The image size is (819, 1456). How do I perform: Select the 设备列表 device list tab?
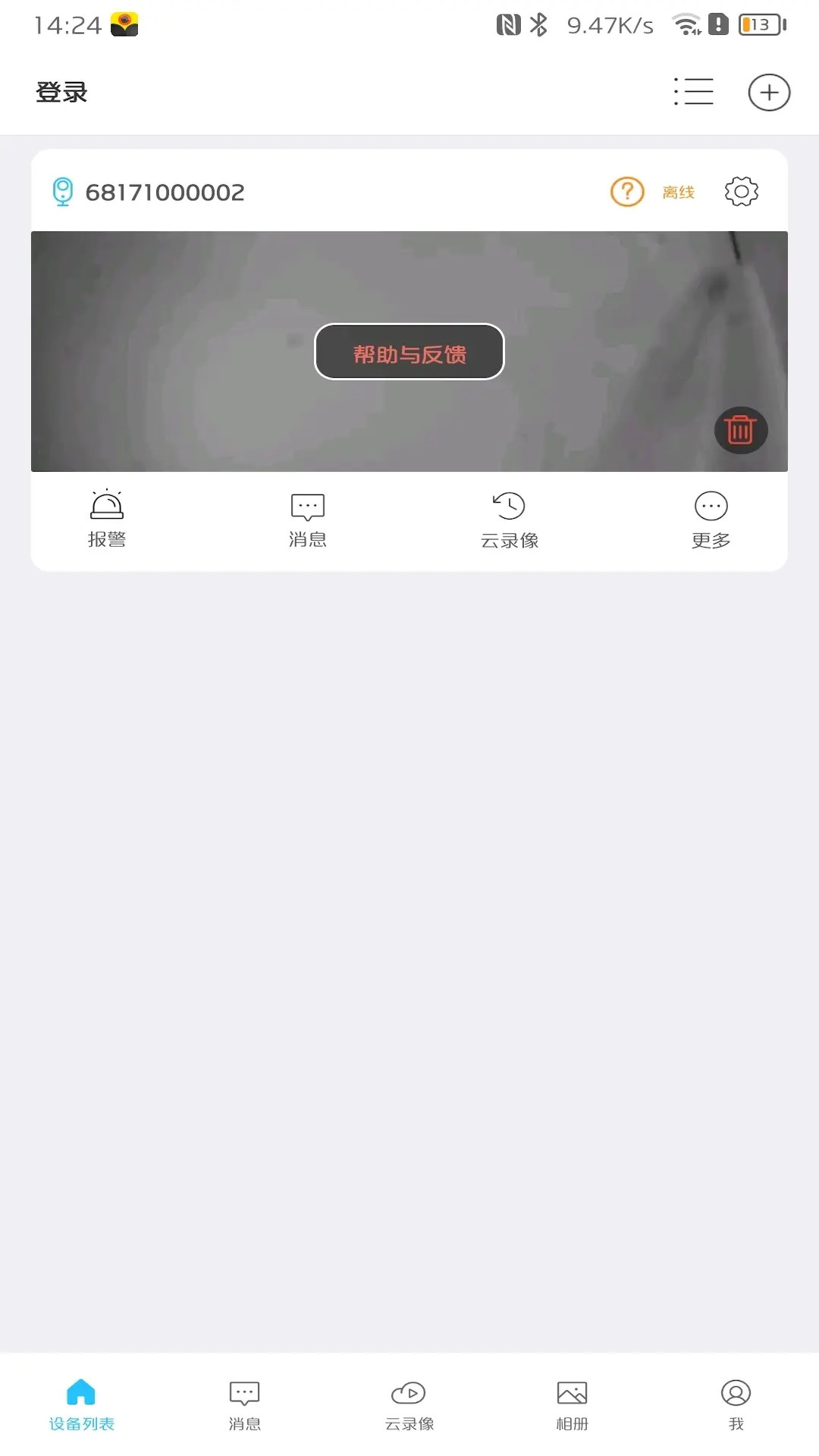[x=81, y=1407]
